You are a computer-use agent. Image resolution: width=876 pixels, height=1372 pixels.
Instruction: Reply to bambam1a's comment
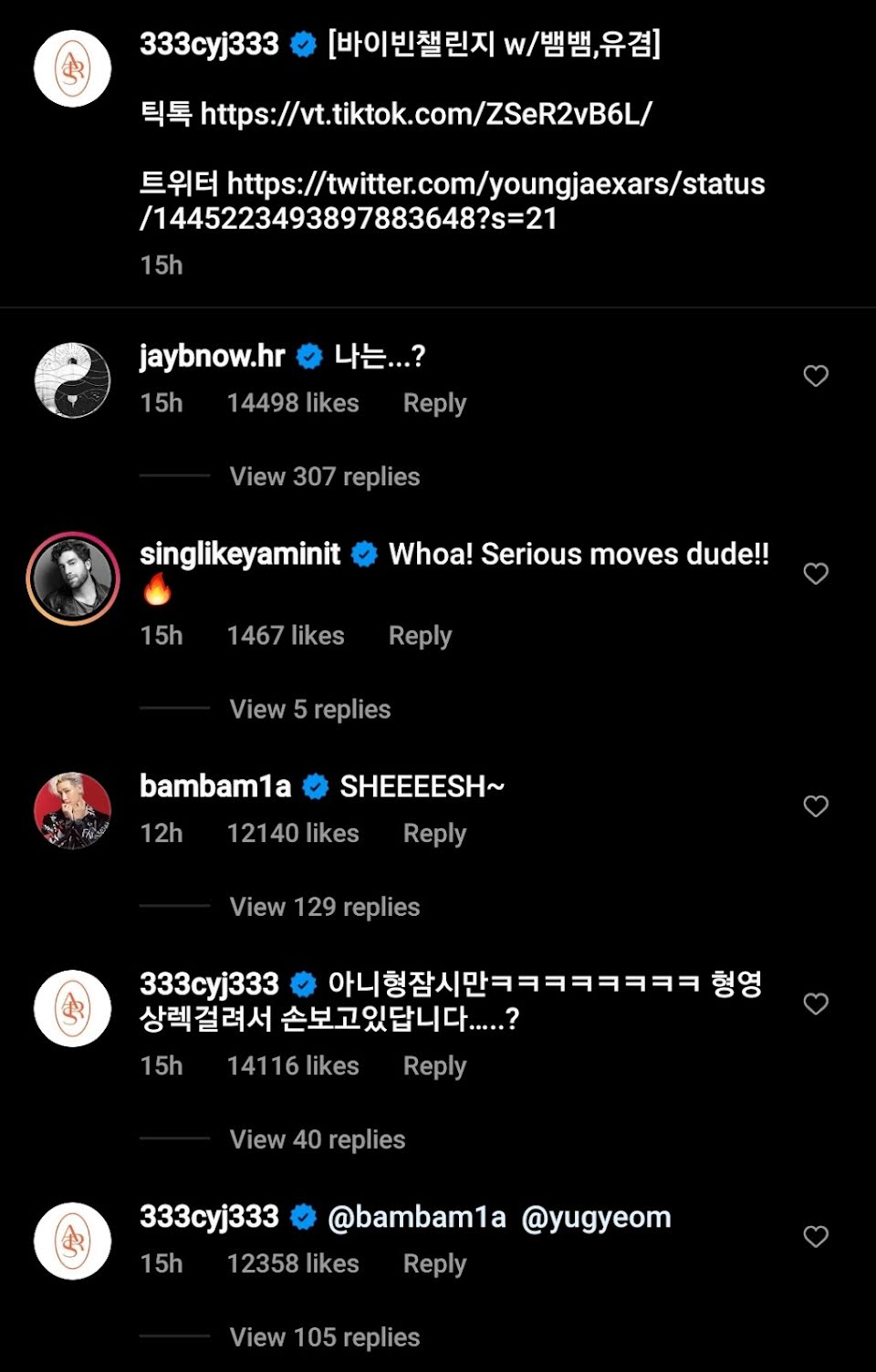[434, 834]
